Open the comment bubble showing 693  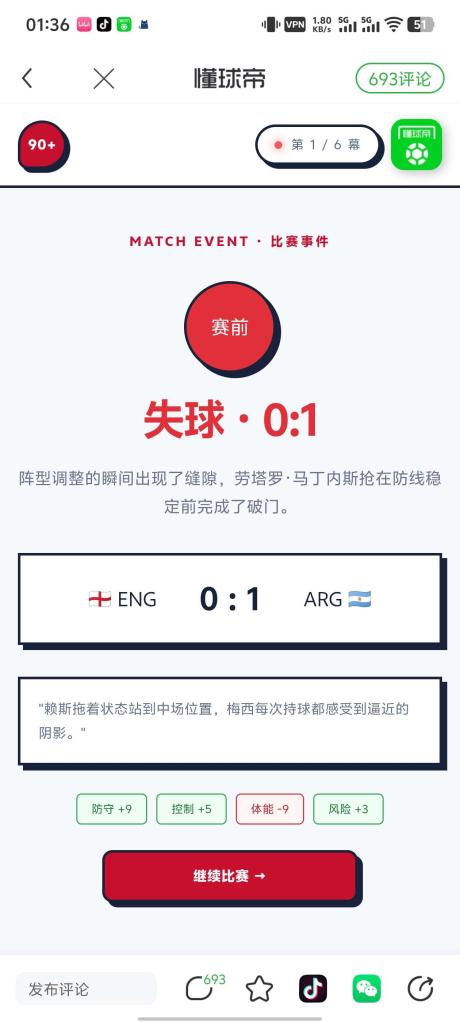pyautogui.click(x=205, y=987)
